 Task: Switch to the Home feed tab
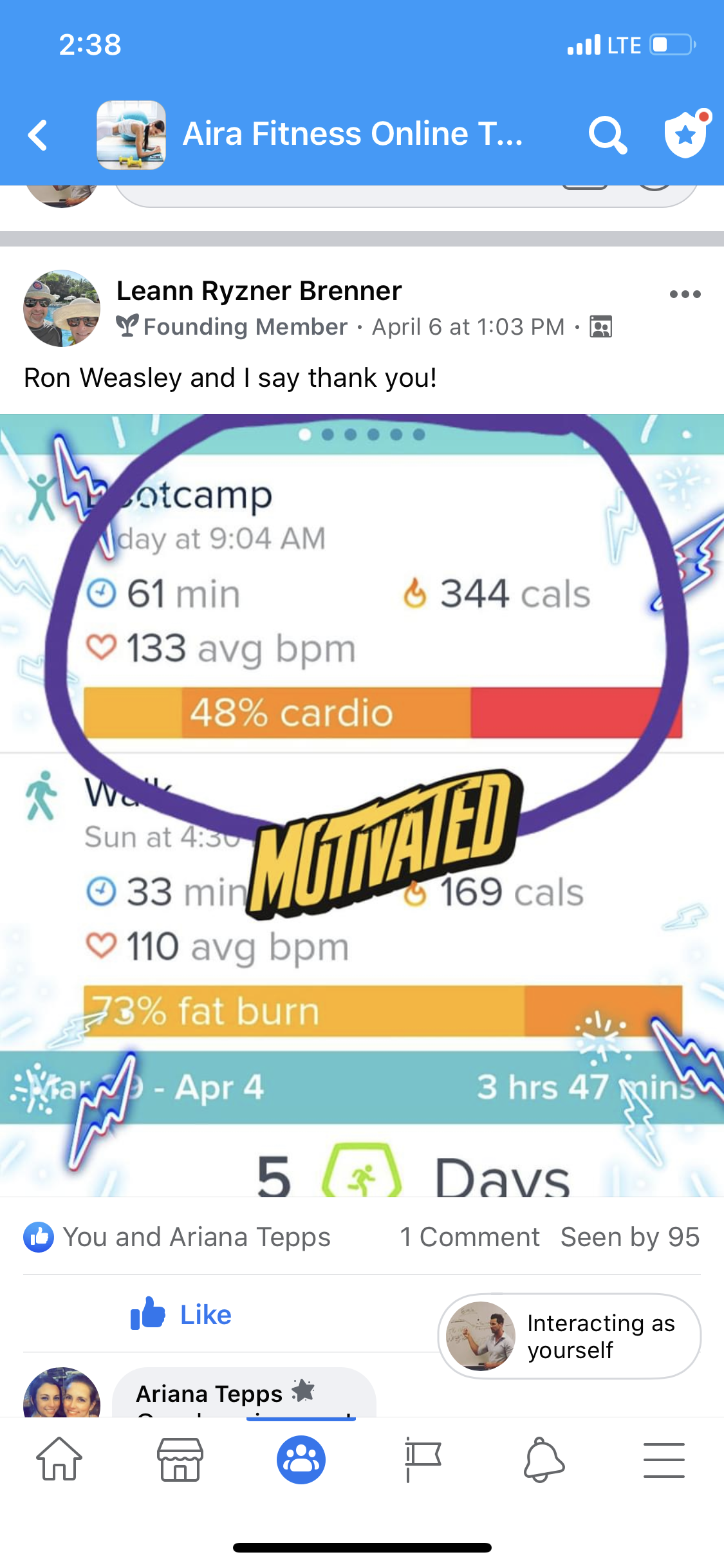59,1460
